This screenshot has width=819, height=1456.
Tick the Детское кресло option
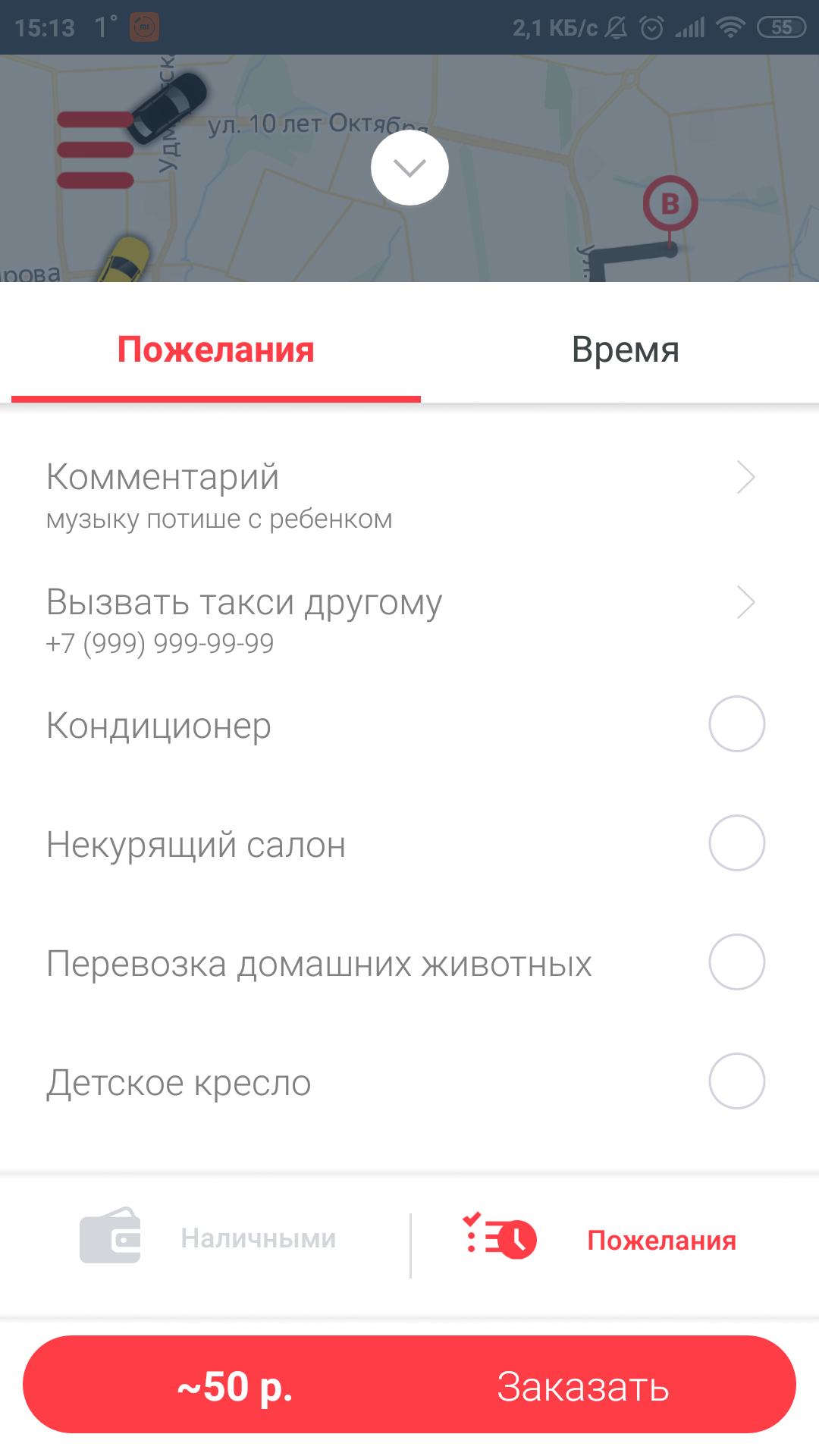[x=736, y=1081]
